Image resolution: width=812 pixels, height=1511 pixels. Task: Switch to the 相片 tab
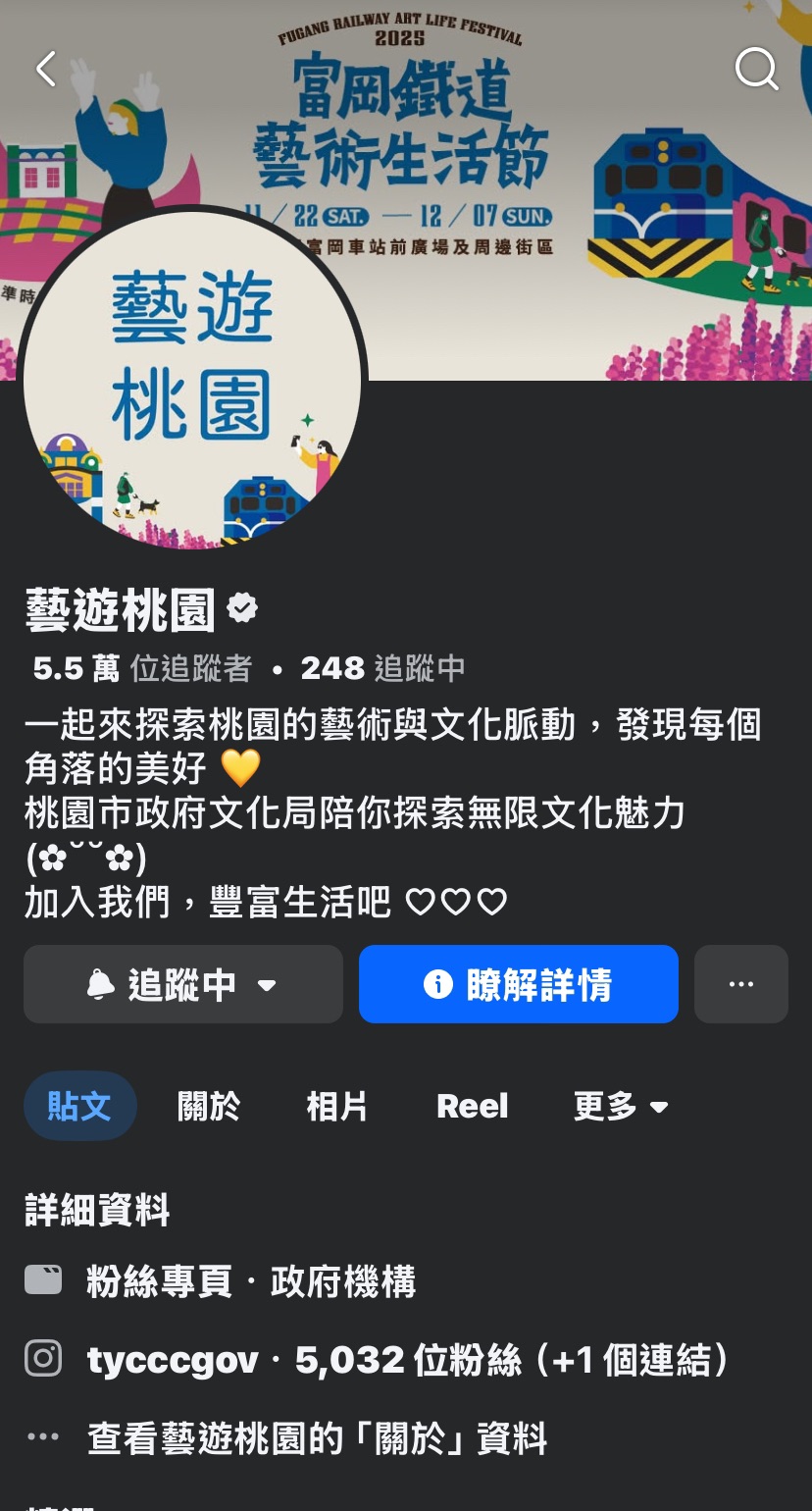tap(336, 1106)
